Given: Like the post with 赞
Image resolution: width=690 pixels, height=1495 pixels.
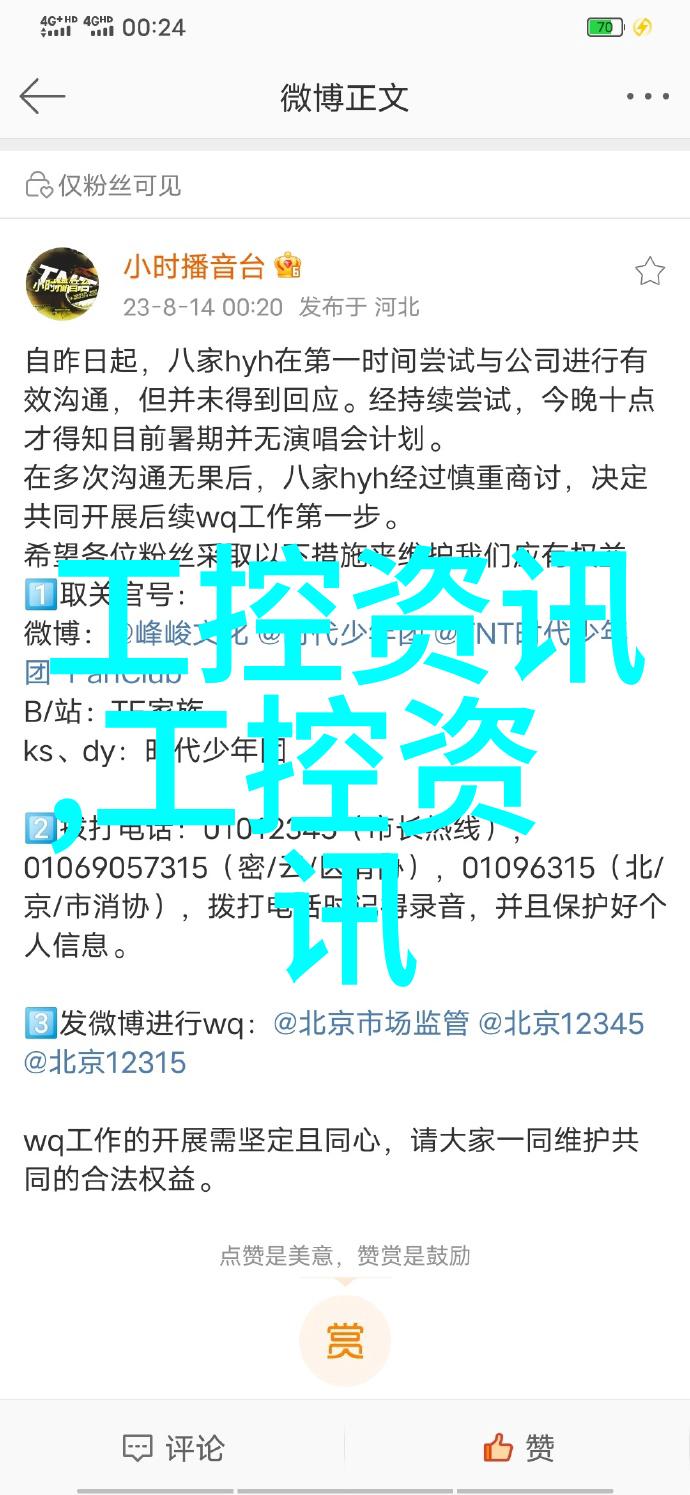Looking at the screenshot, I should click(518, 1447).
